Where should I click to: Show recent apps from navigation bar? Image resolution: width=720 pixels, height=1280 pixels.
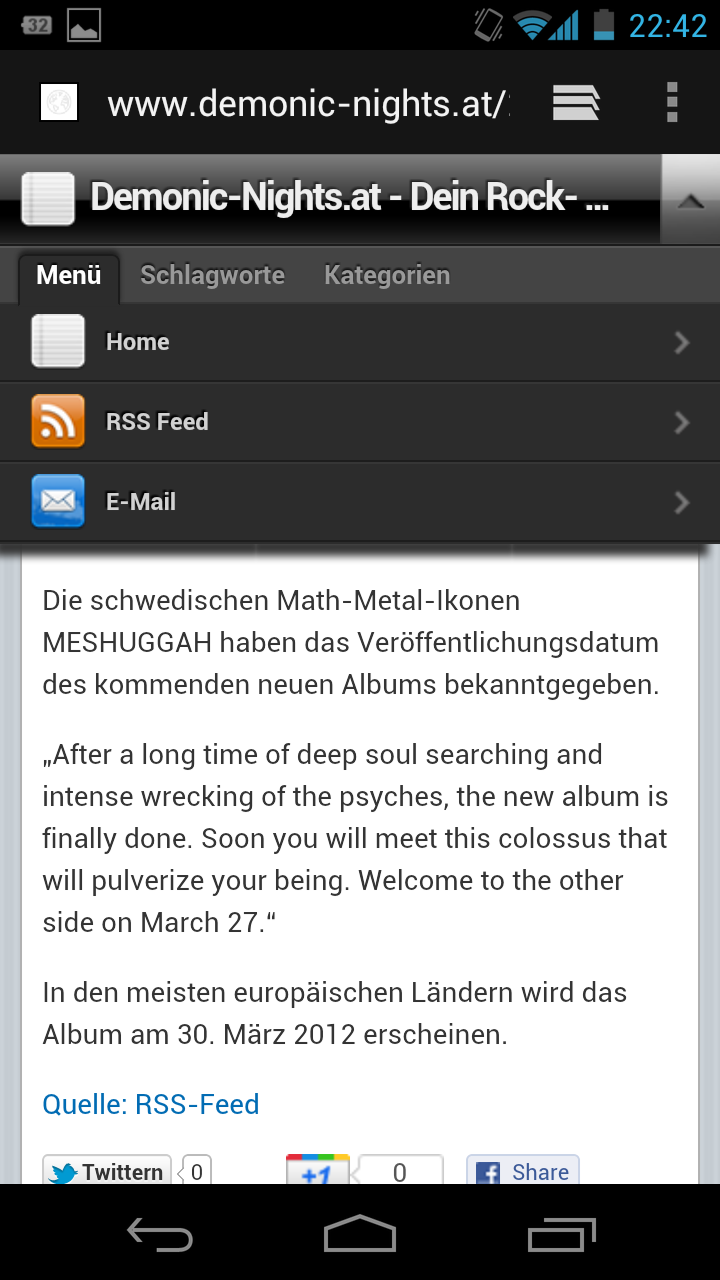[561, 1234]
